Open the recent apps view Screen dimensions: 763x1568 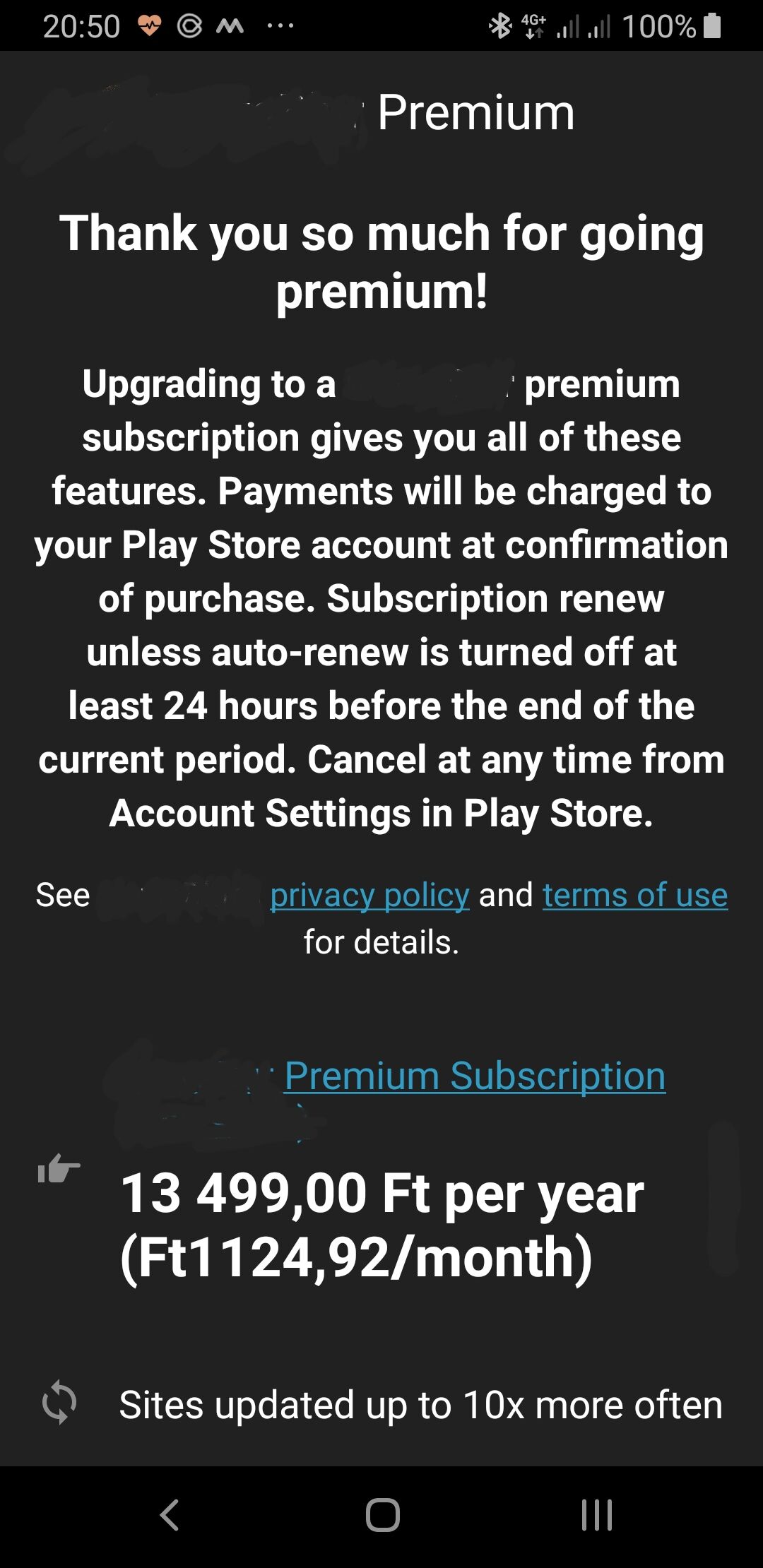[596, 1514]
